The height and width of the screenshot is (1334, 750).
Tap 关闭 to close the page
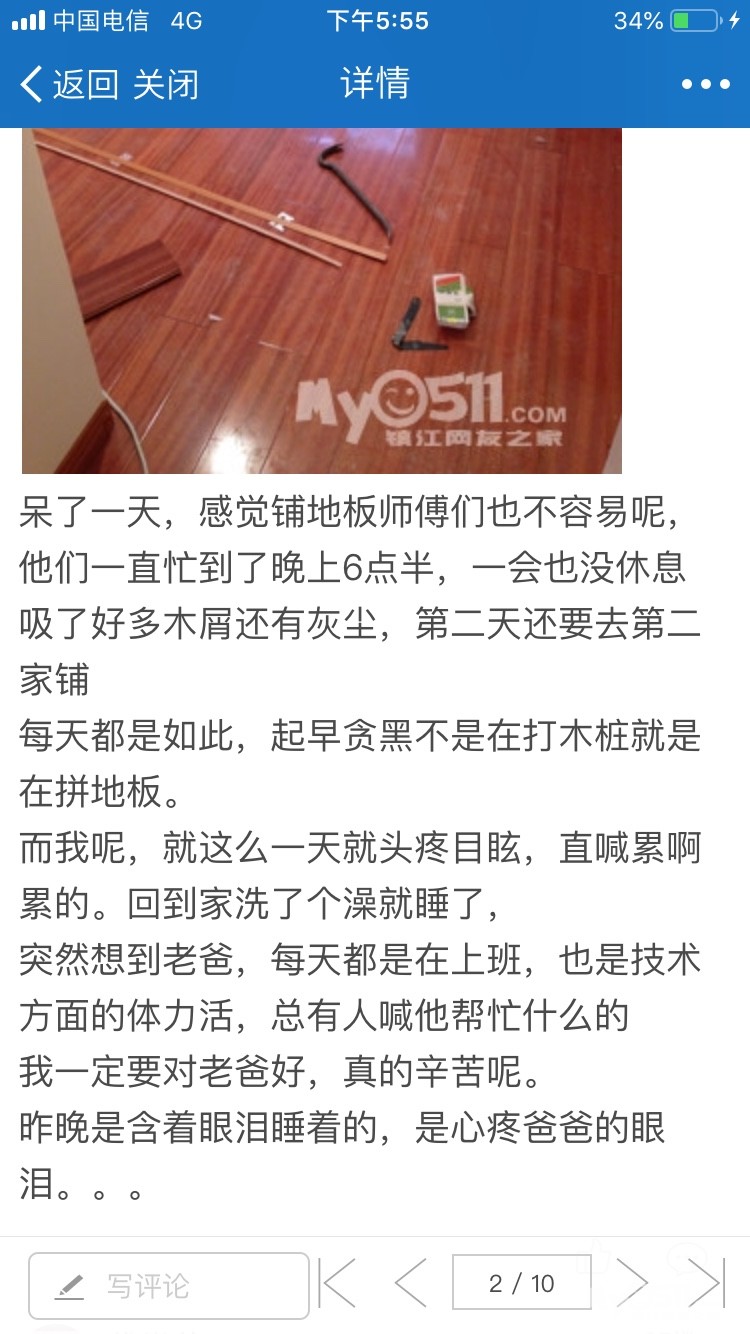pyautogui.click(x=166, y=84)
